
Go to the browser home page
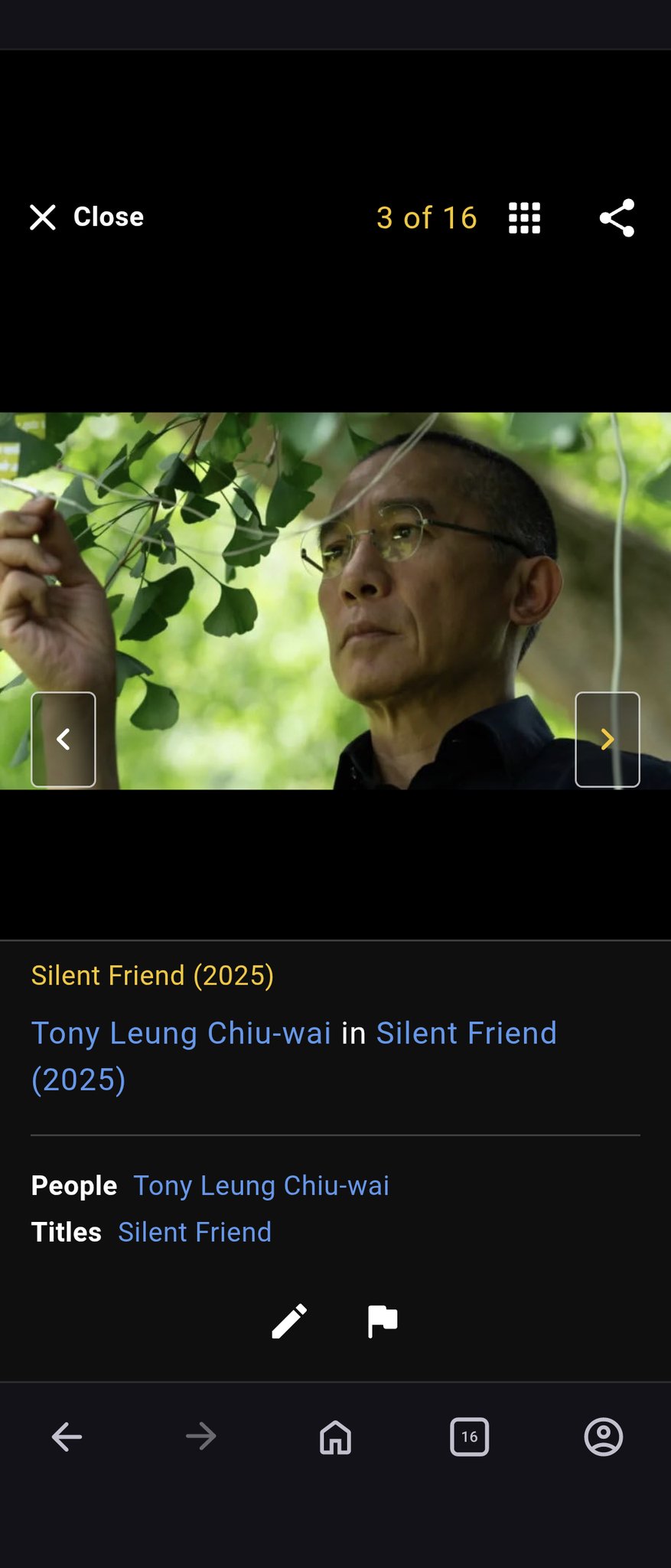[x=335, y=1437]
